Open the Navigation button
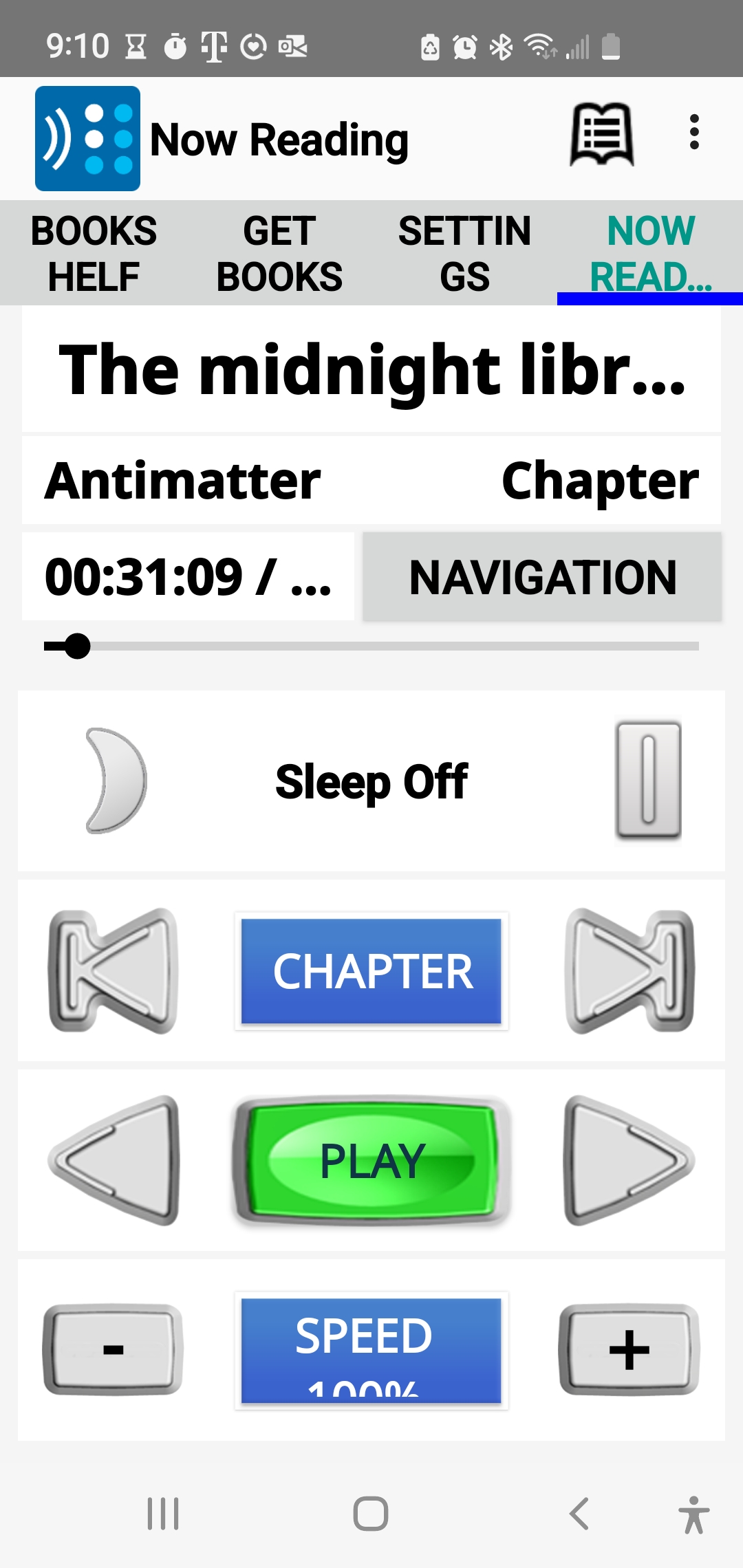743x1568 pixels. tap(542, 577)
